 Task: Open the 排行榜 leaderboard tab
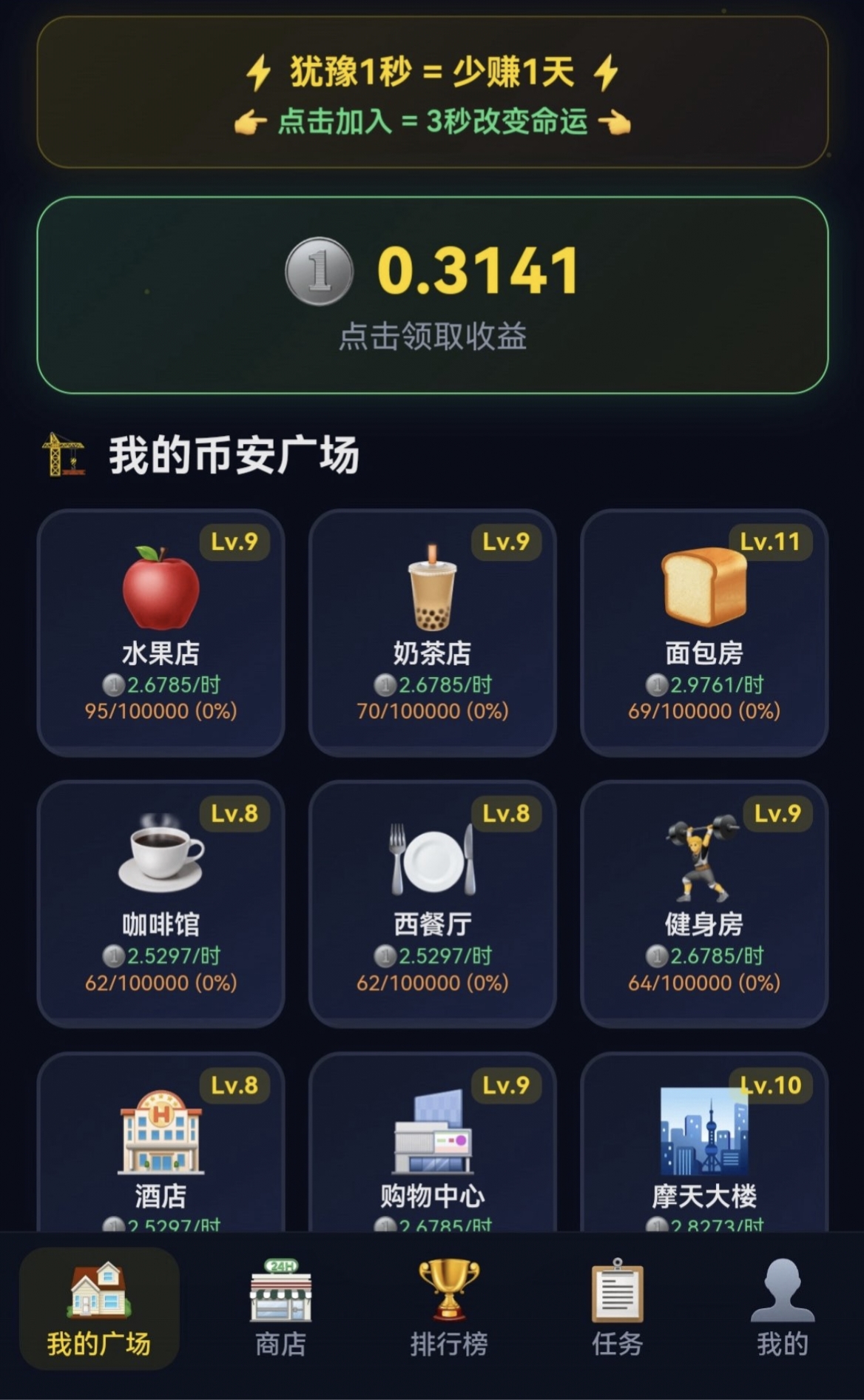[x=449, y=1308]
